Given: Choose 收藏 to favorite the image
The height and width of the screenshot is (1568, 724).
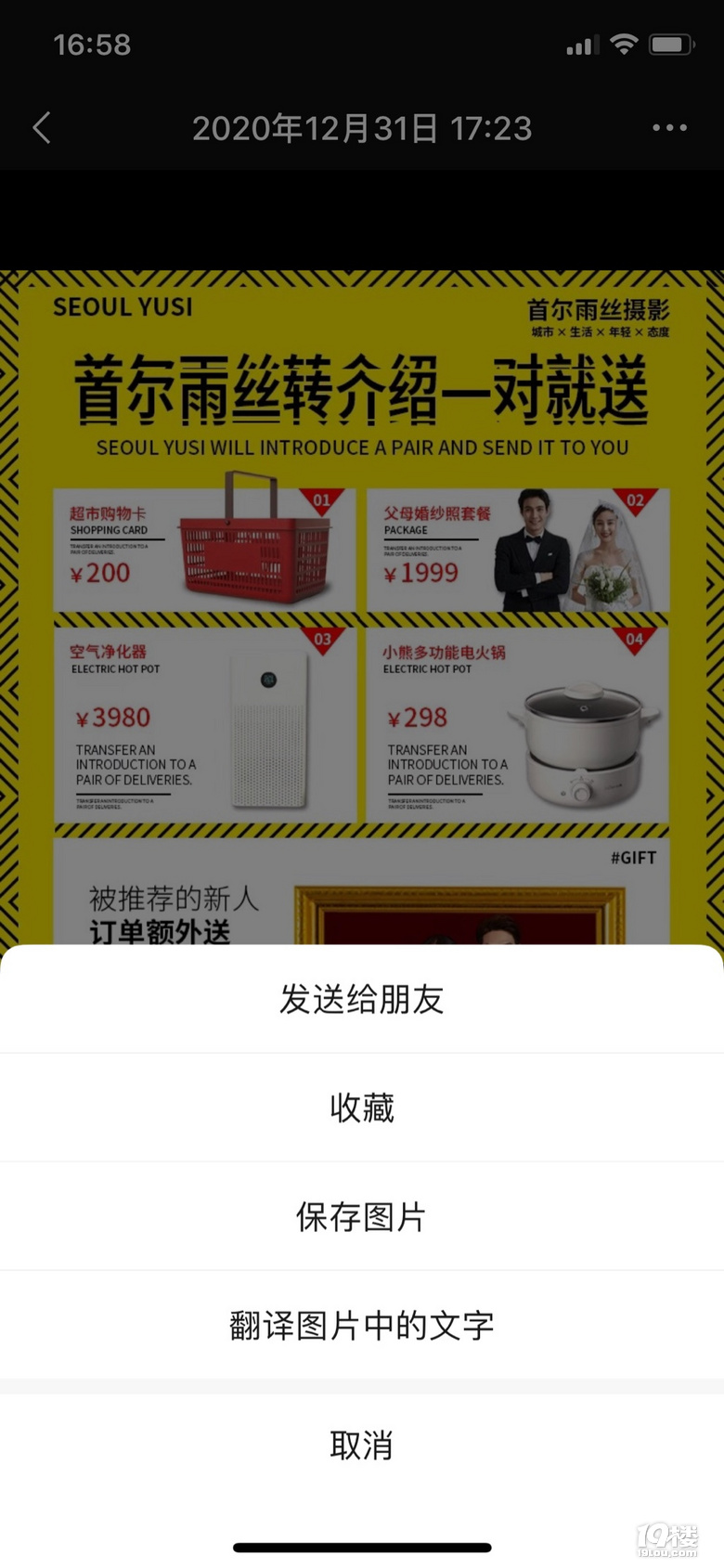Looking at the screenshot, I should (362, 1108).
